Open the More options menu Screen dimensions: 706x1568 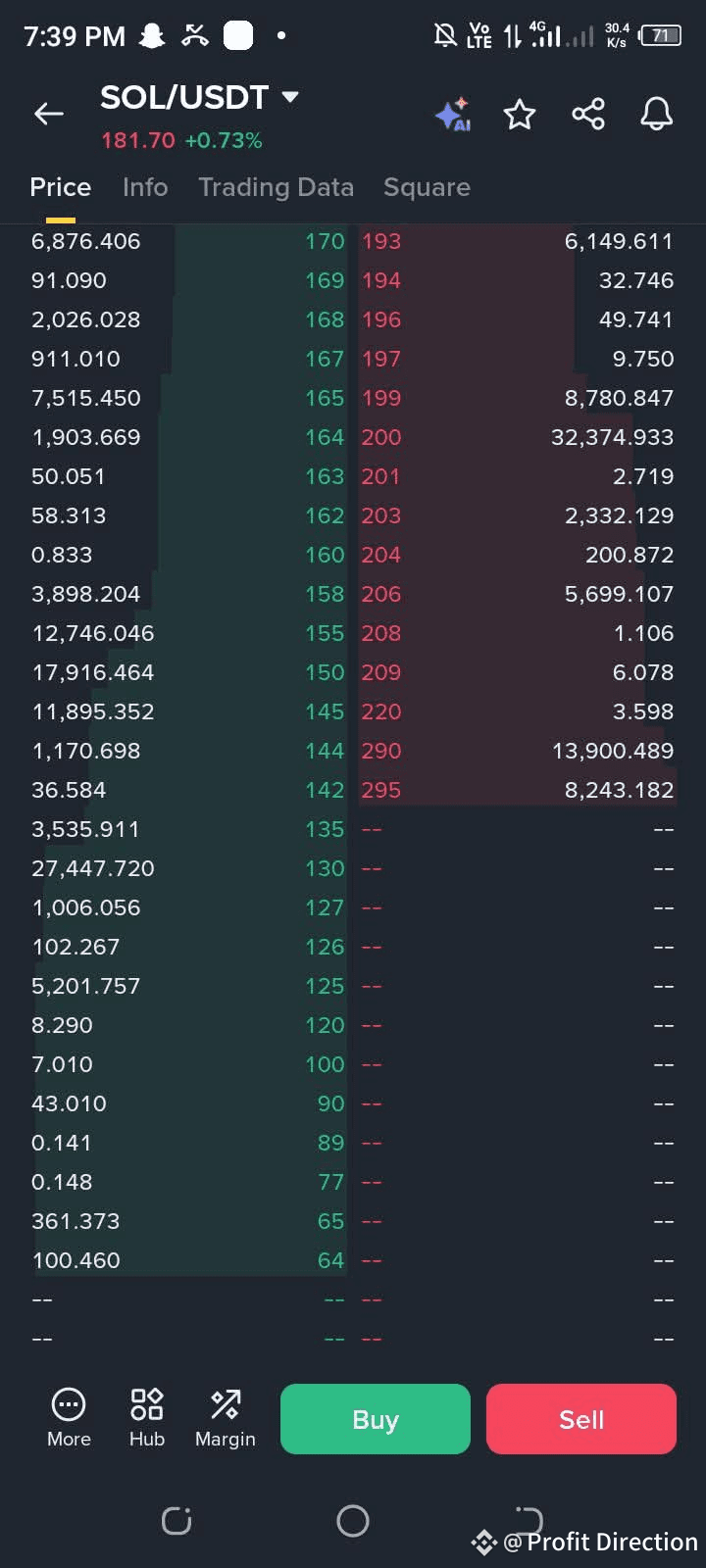[x=69, y=1417]
